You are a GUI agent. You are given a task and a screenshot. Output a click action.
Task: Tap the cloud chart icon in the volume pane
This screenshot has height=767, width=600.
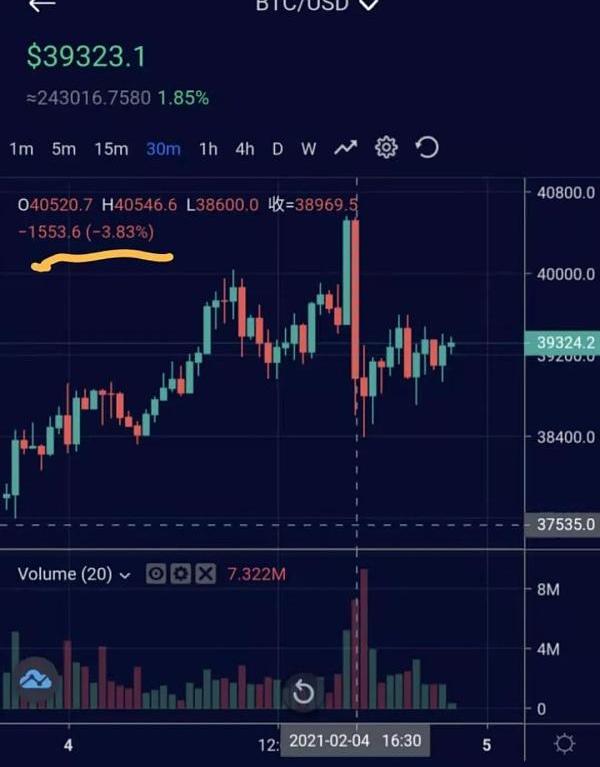35,680
